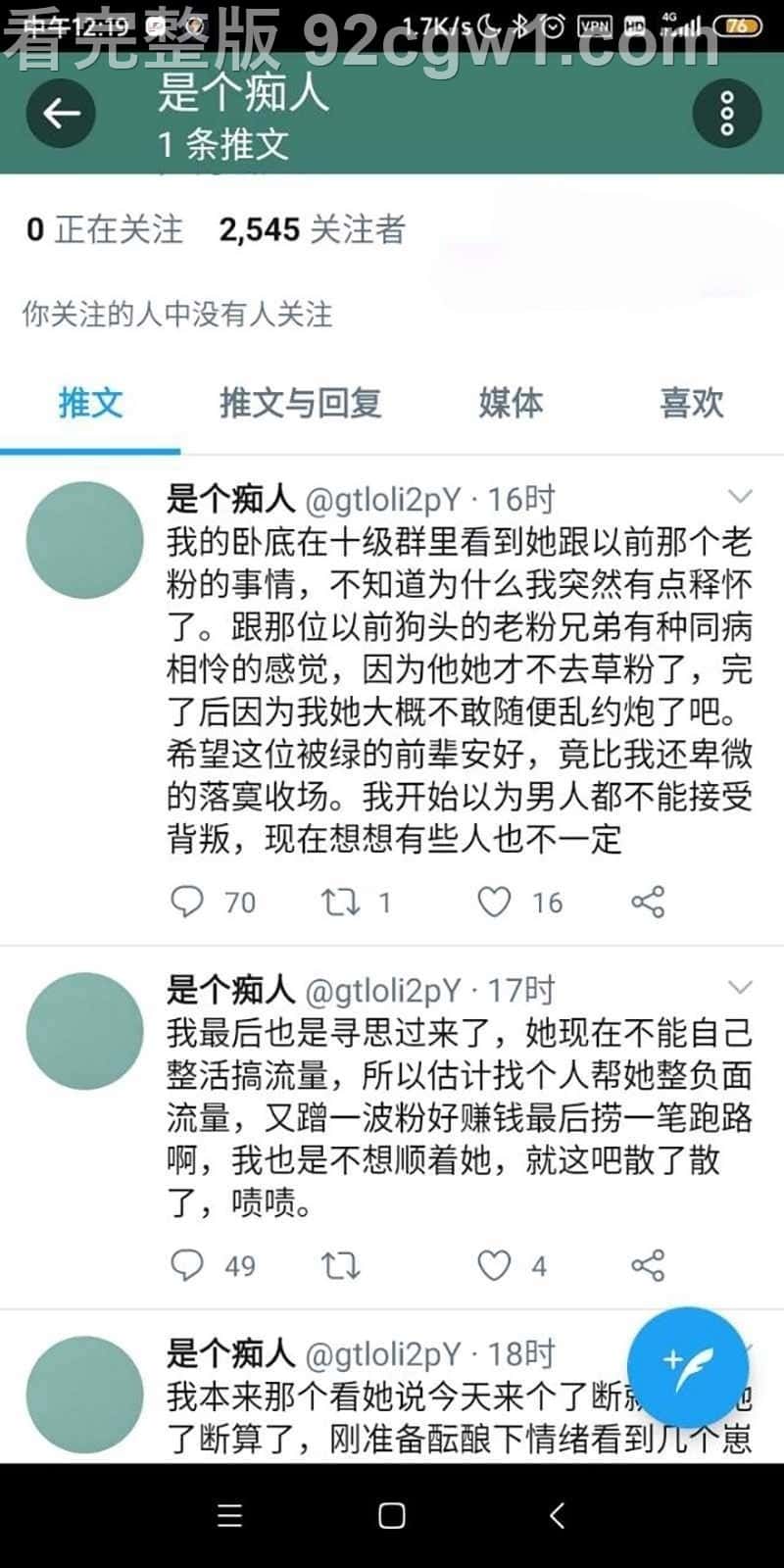Open the three-dot overflow menu

(x=726, y=115)
